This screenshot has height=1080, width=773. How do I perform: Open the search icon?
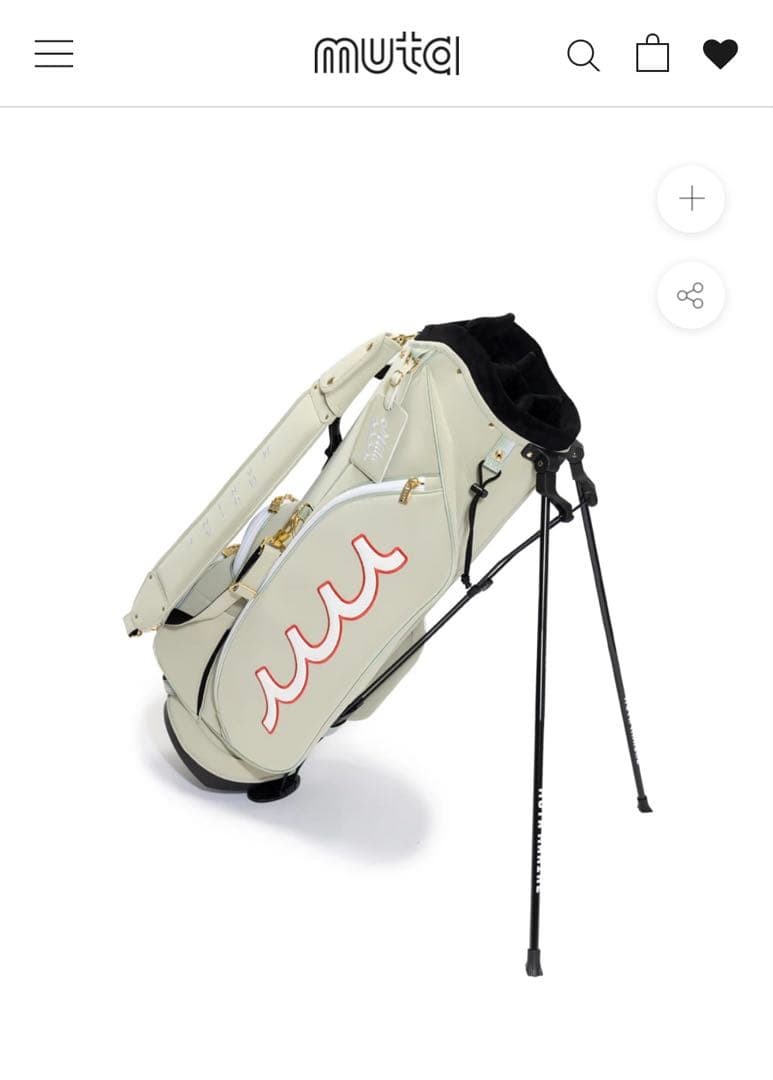[x=583, y=55]
